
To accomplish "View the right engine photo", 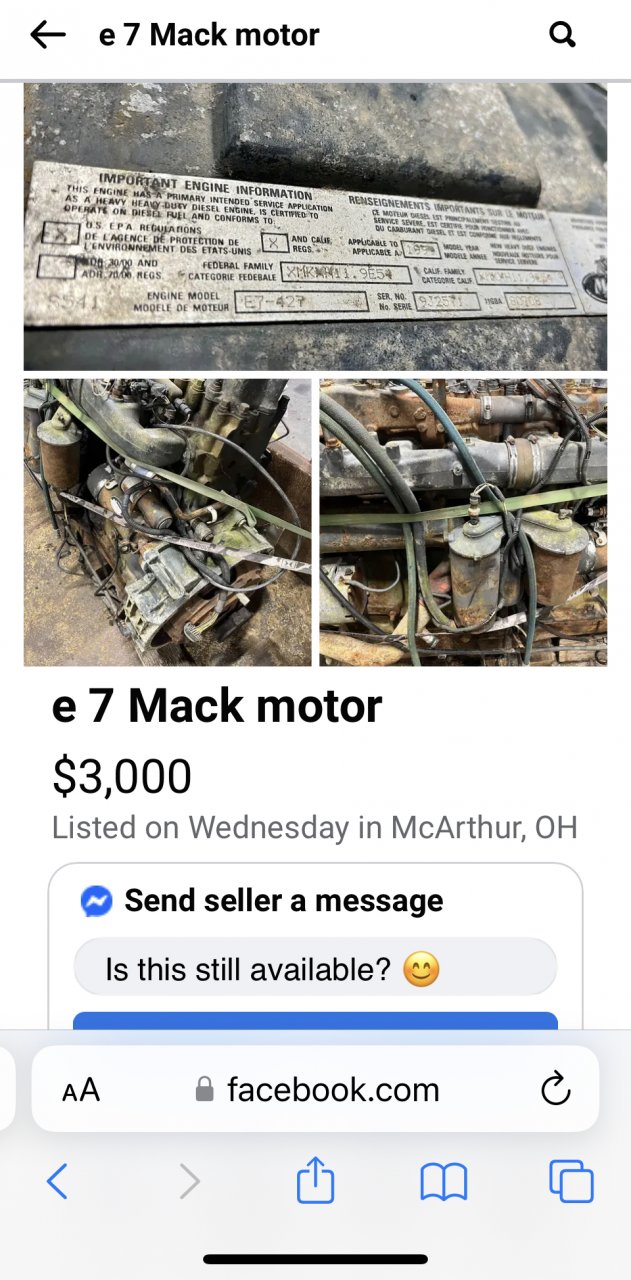I will [463, 522].
